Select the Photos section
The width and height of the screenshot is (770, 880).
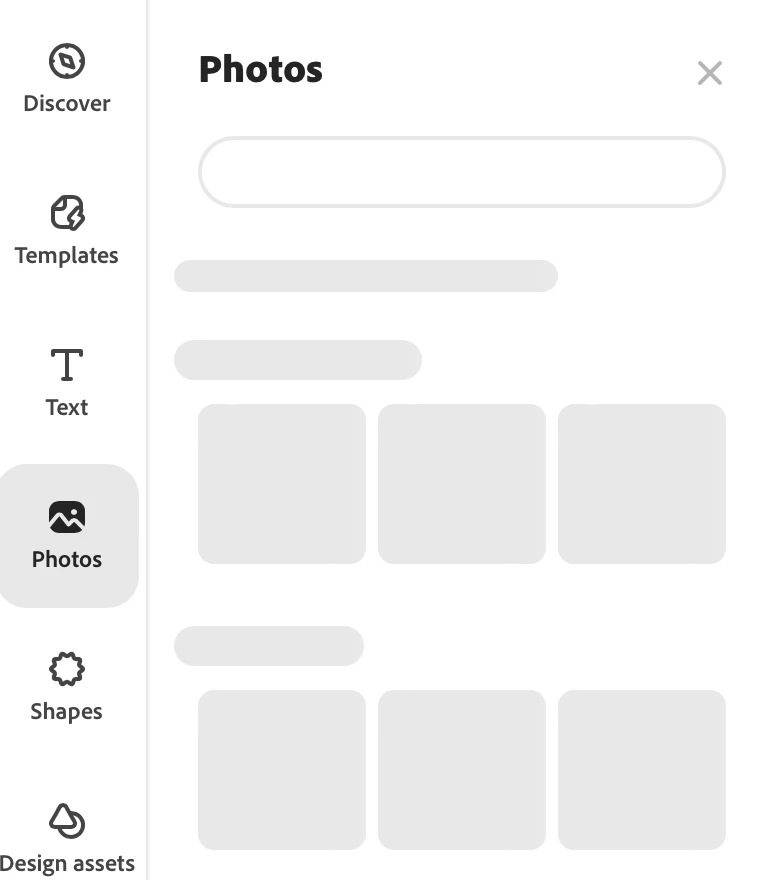click(x=67, y=535)
